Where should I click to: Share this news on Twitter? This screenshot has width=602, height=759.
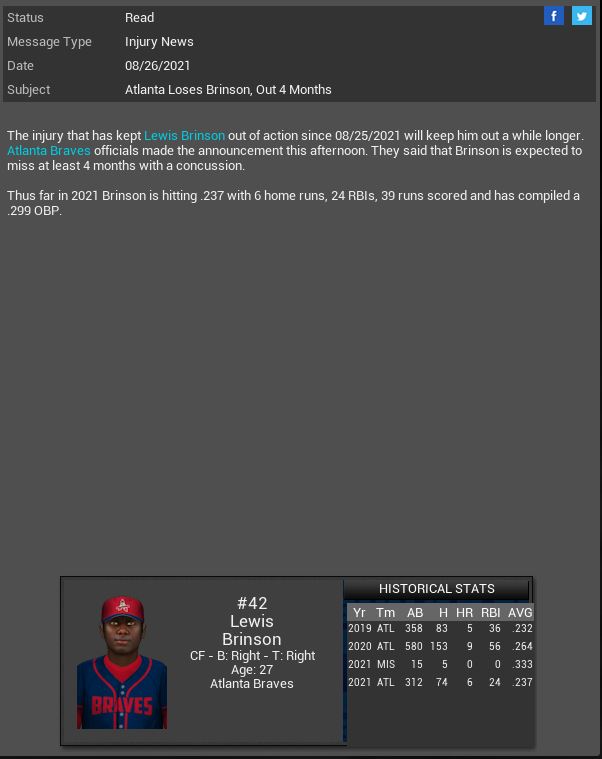(581, 16)
